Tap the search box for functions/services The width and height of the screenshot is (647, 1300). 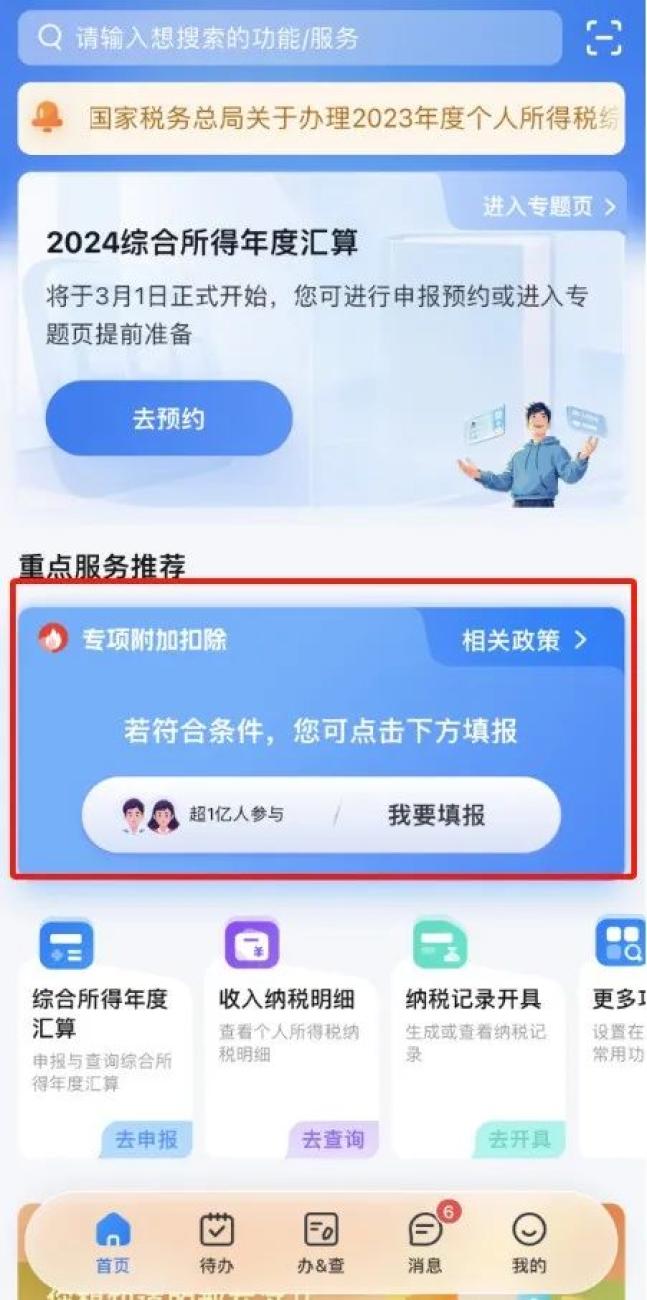[x=288, y=38]
